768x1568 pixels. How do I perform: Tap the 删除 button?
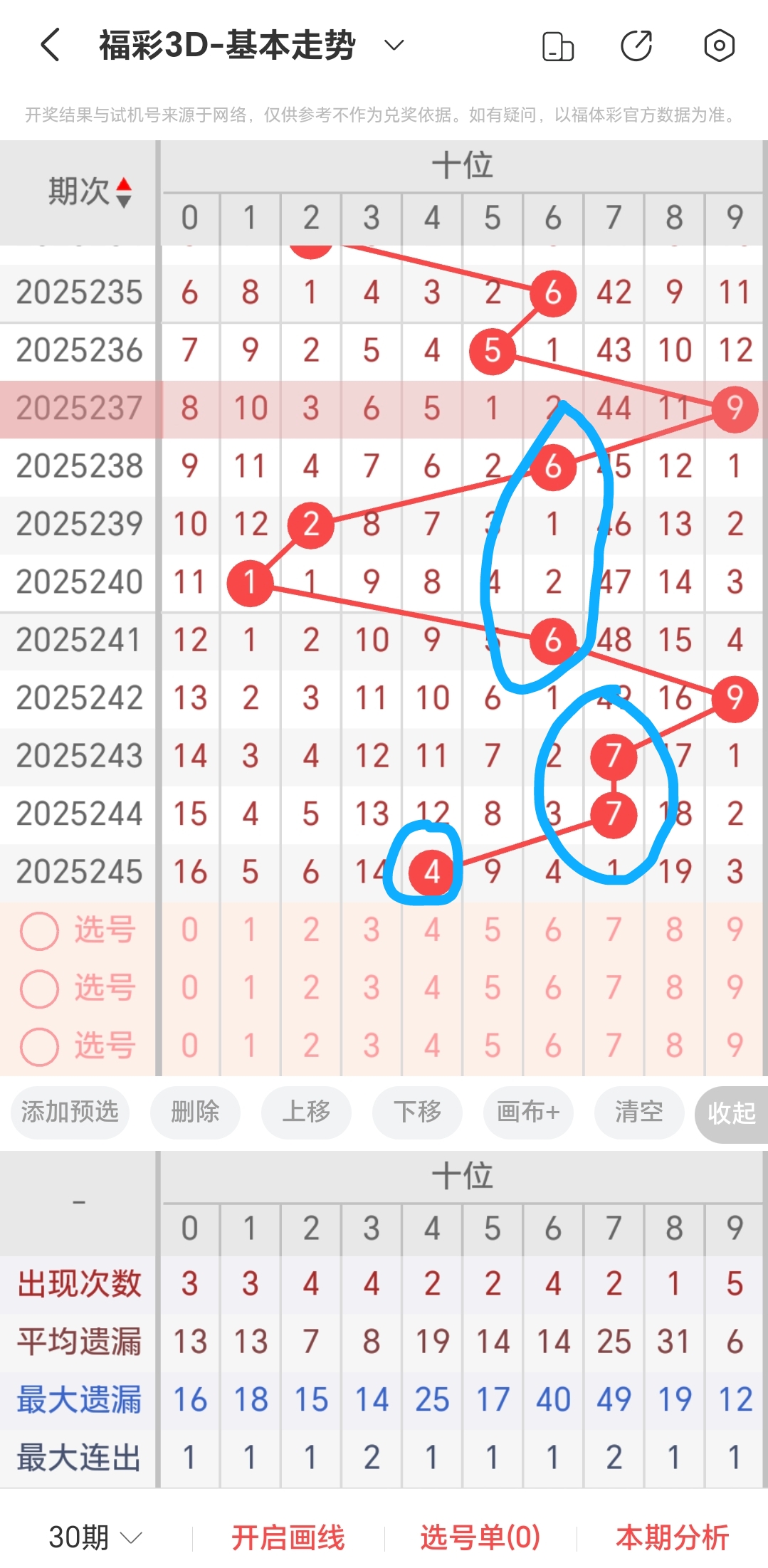point(195,1112)
